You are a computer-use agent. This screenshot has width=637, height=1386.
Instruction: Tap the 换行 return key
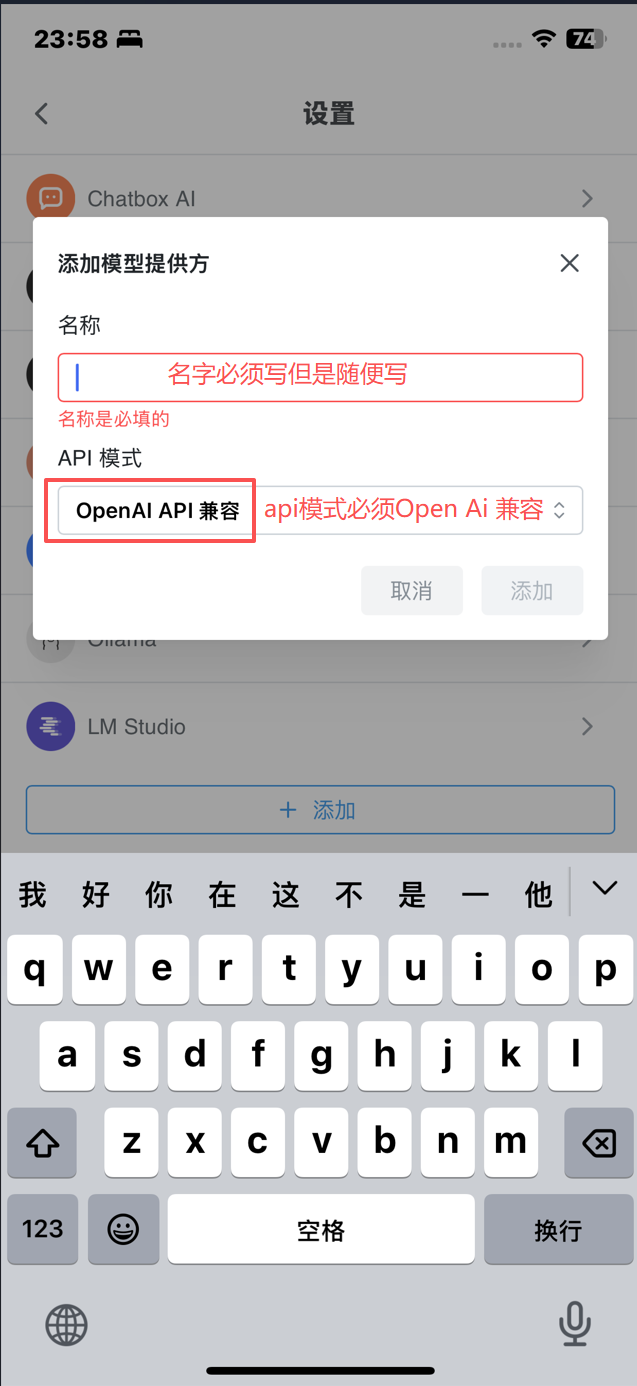point(558,1229)
